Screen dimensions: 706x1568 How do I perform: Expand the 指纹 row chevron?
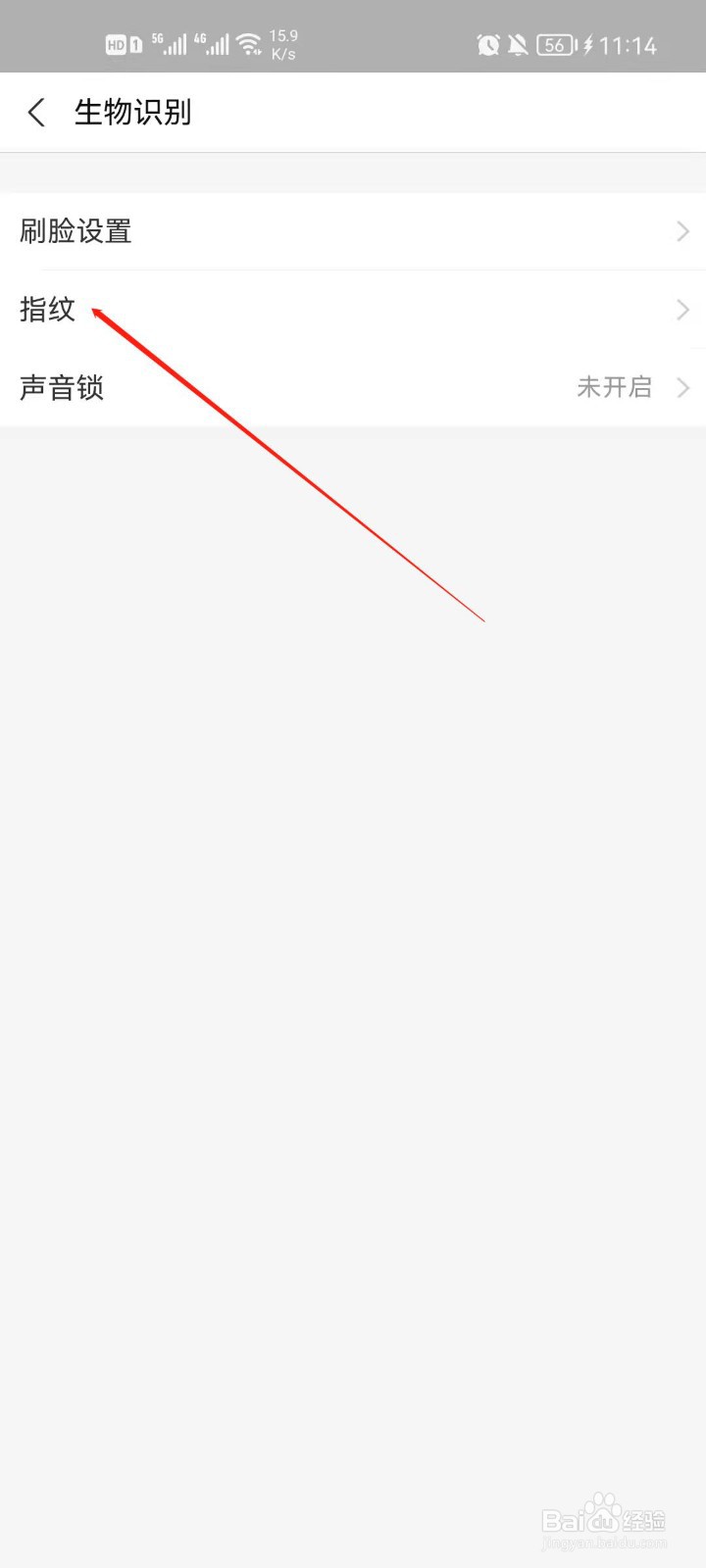point(682,310)
